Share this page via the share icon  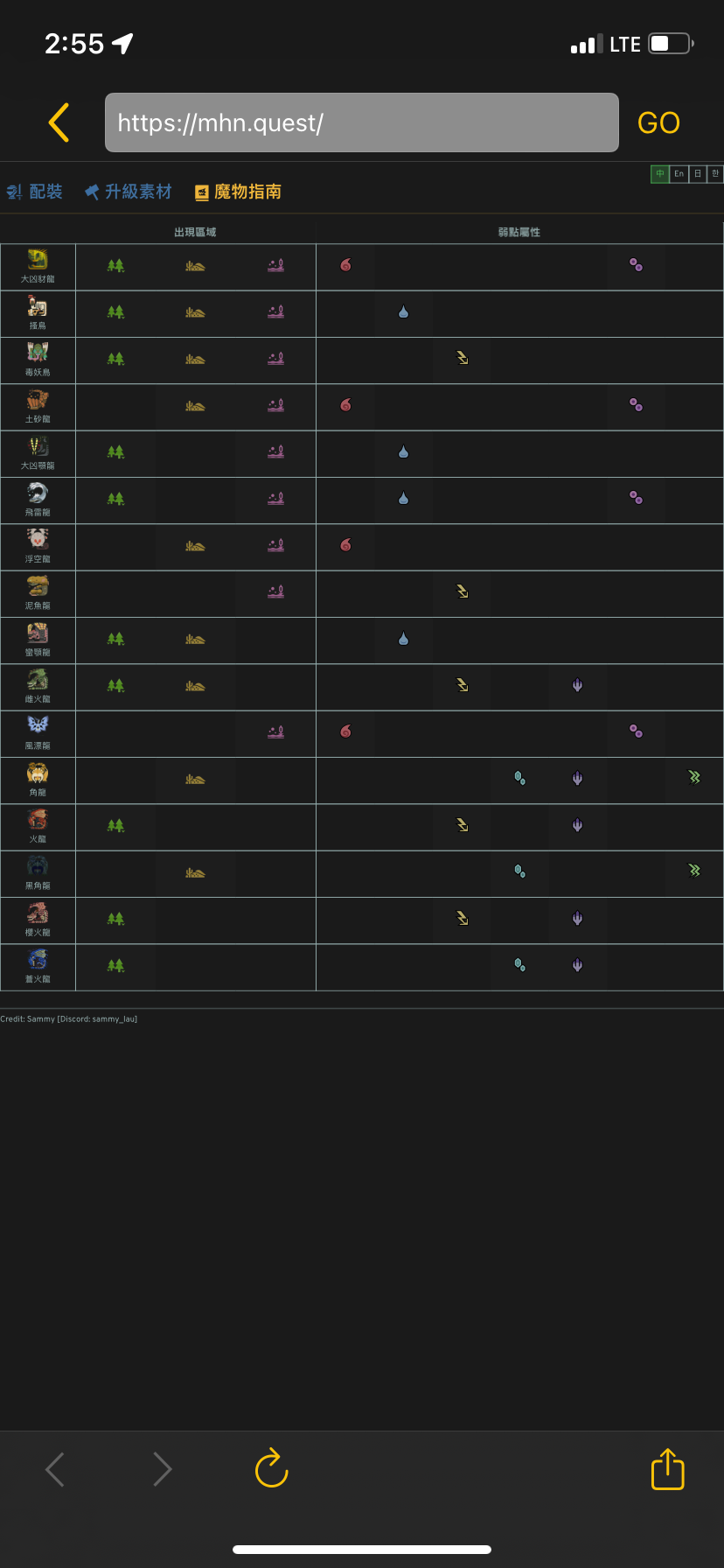[667, 1468]
